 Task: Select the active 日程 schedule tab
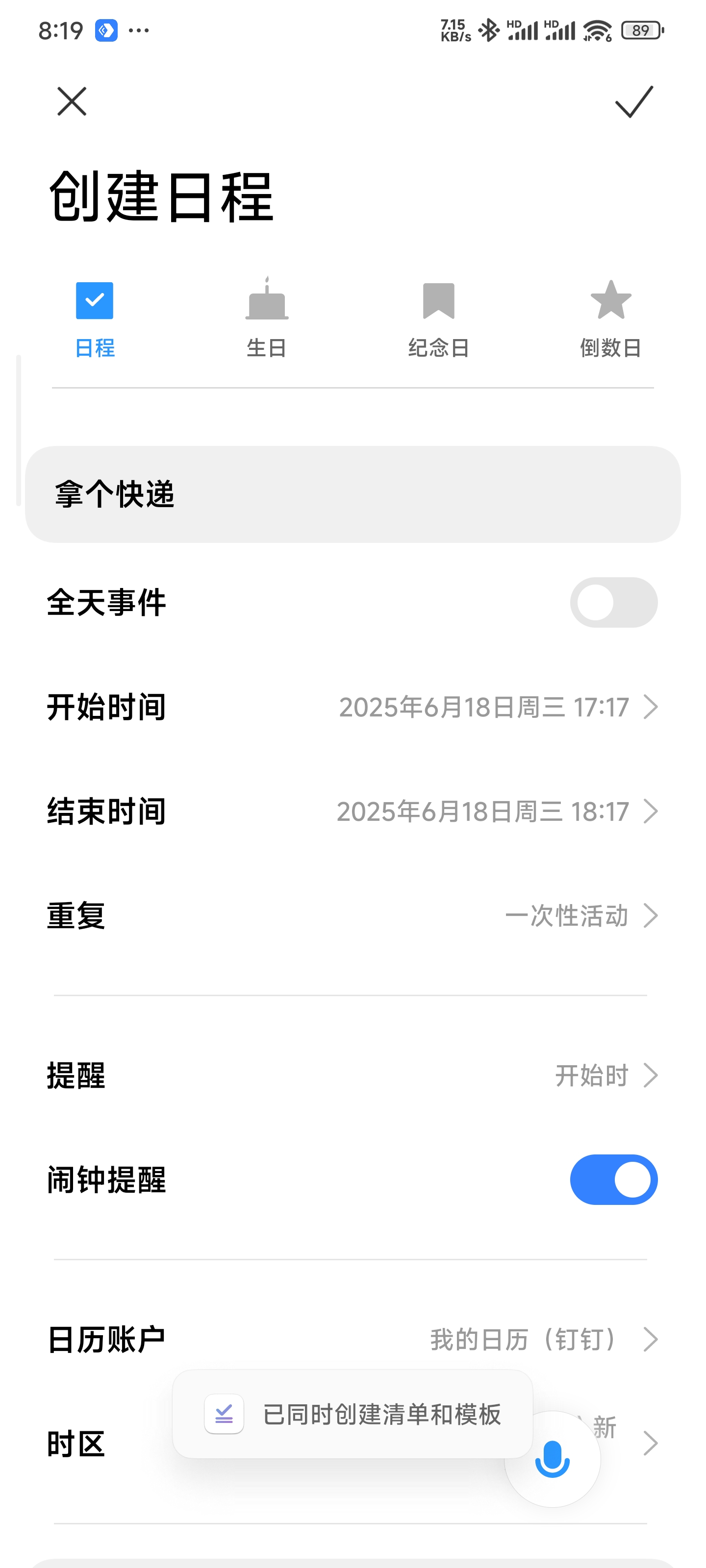coord(95,317)
